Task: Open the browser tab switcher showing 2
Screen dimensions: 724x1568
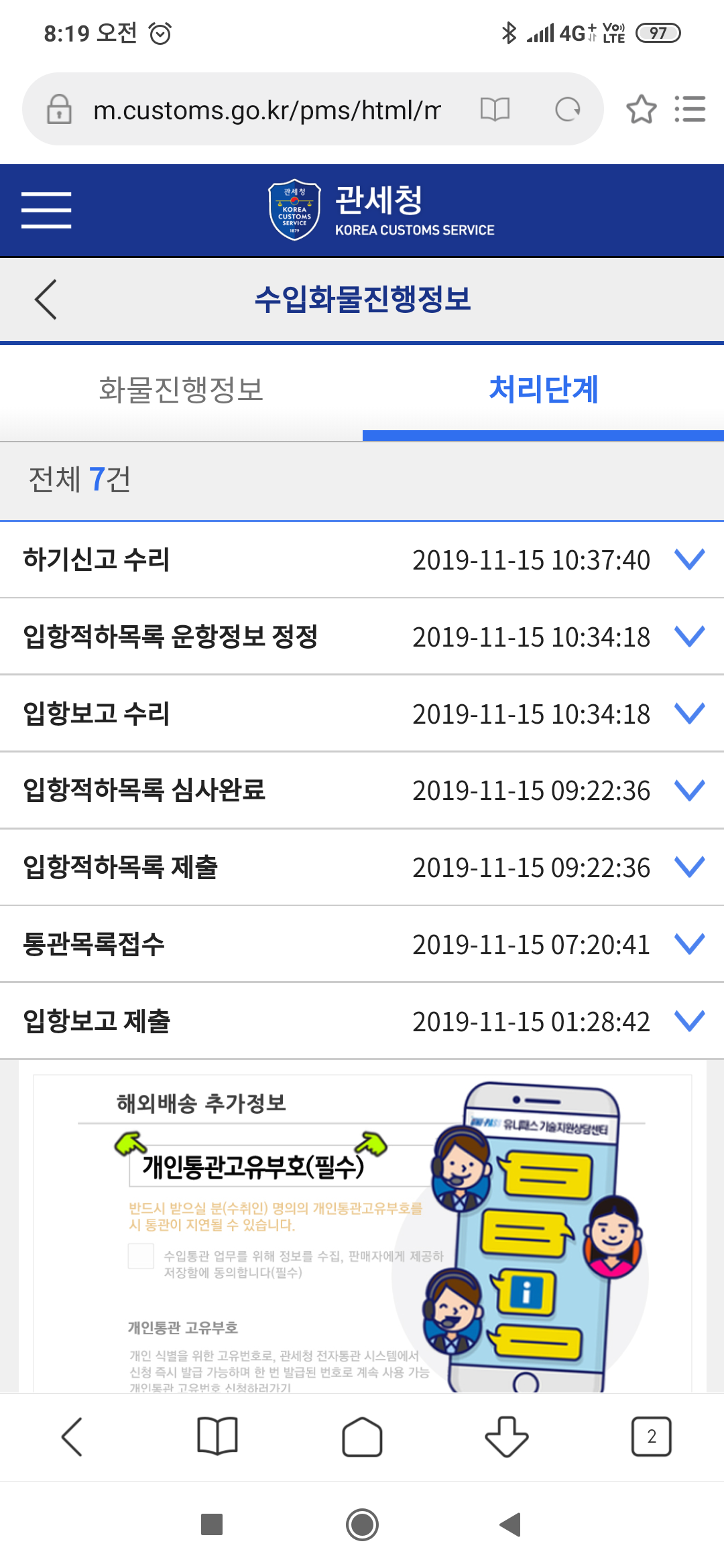Action: point(651,1437)
